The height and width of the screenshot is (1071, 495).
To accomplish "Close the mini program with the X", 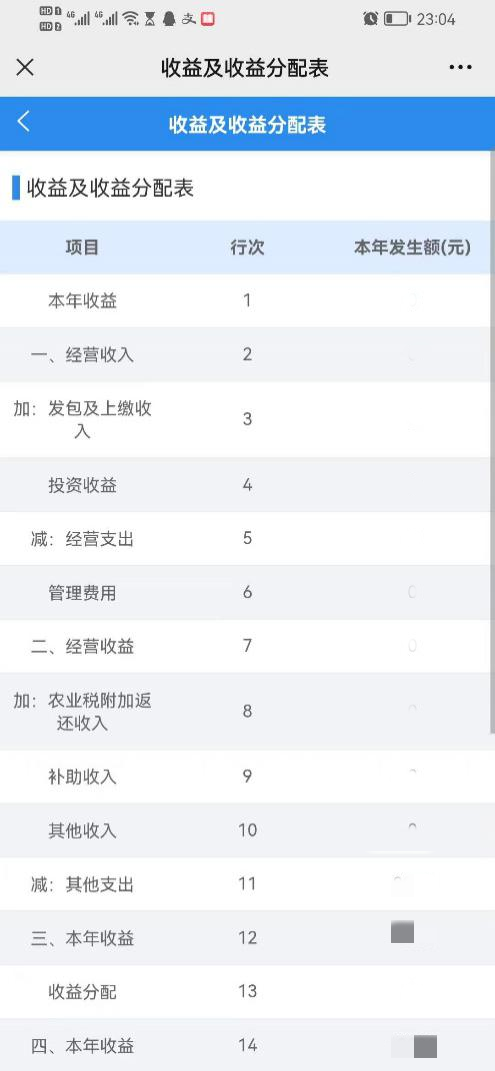I will [25, 68].
